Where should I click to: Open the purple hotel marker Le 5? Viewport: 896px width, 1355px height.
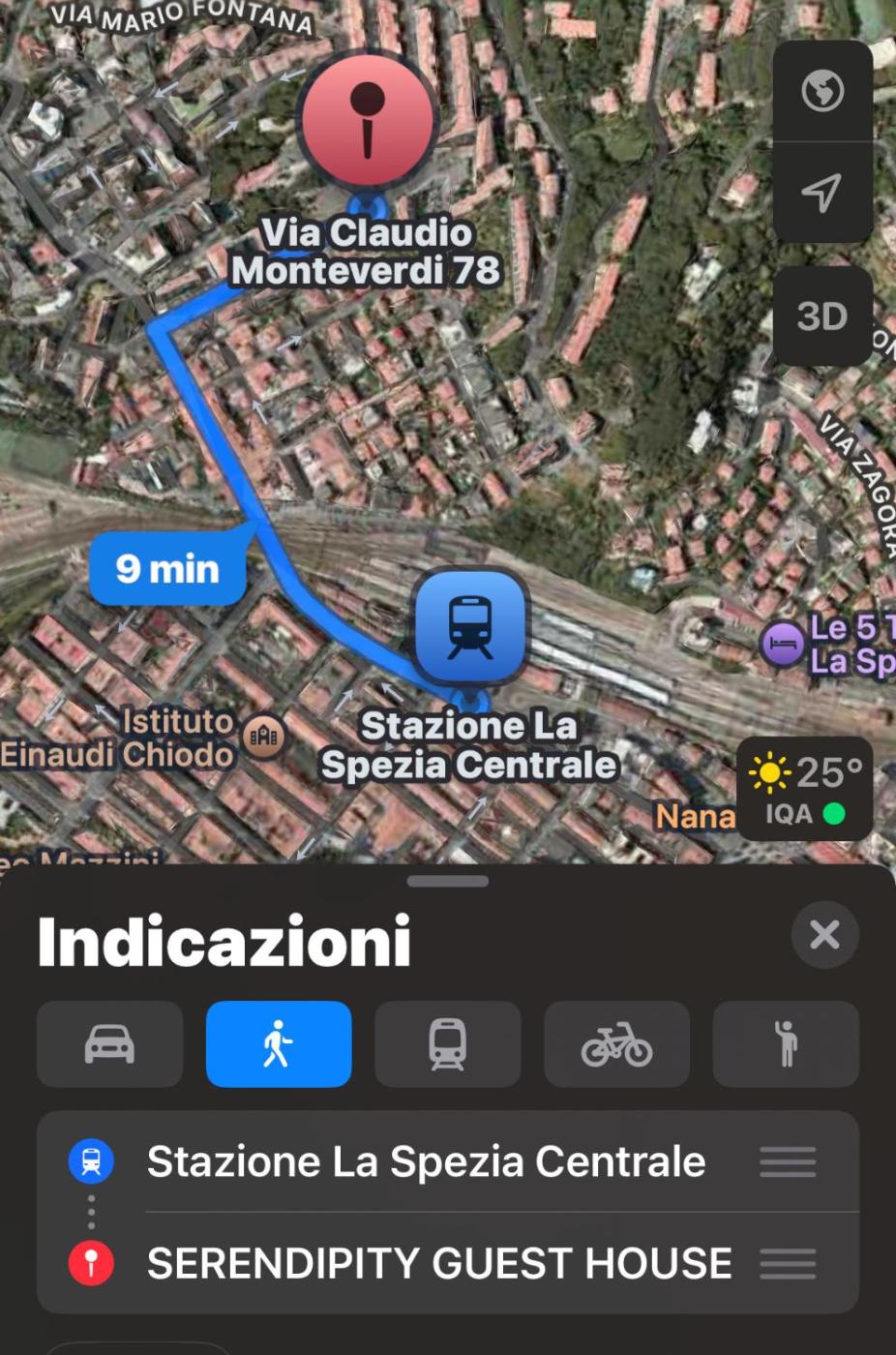(x=782, y=645)
